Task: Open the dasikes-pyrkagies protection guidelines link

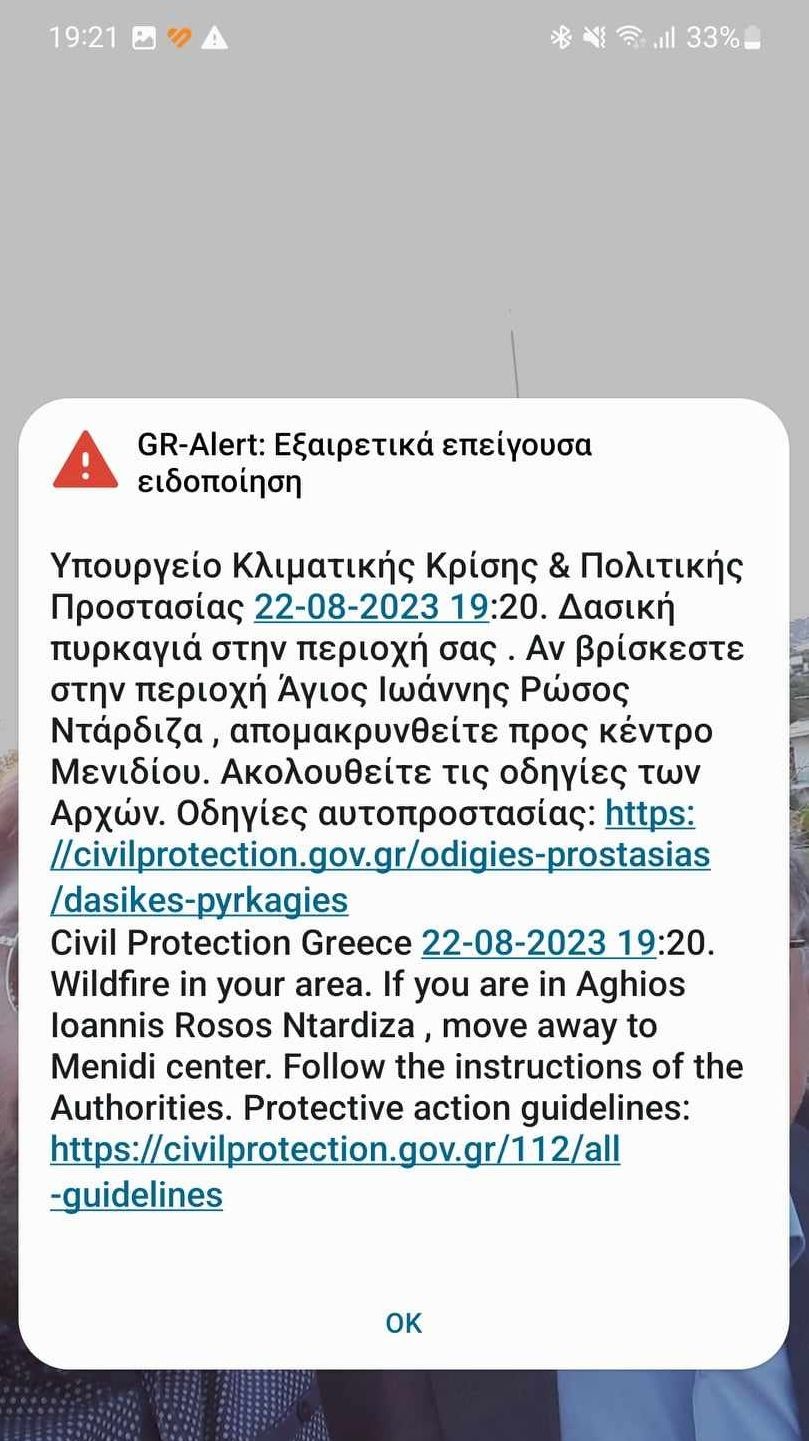Action: [380, 856]
